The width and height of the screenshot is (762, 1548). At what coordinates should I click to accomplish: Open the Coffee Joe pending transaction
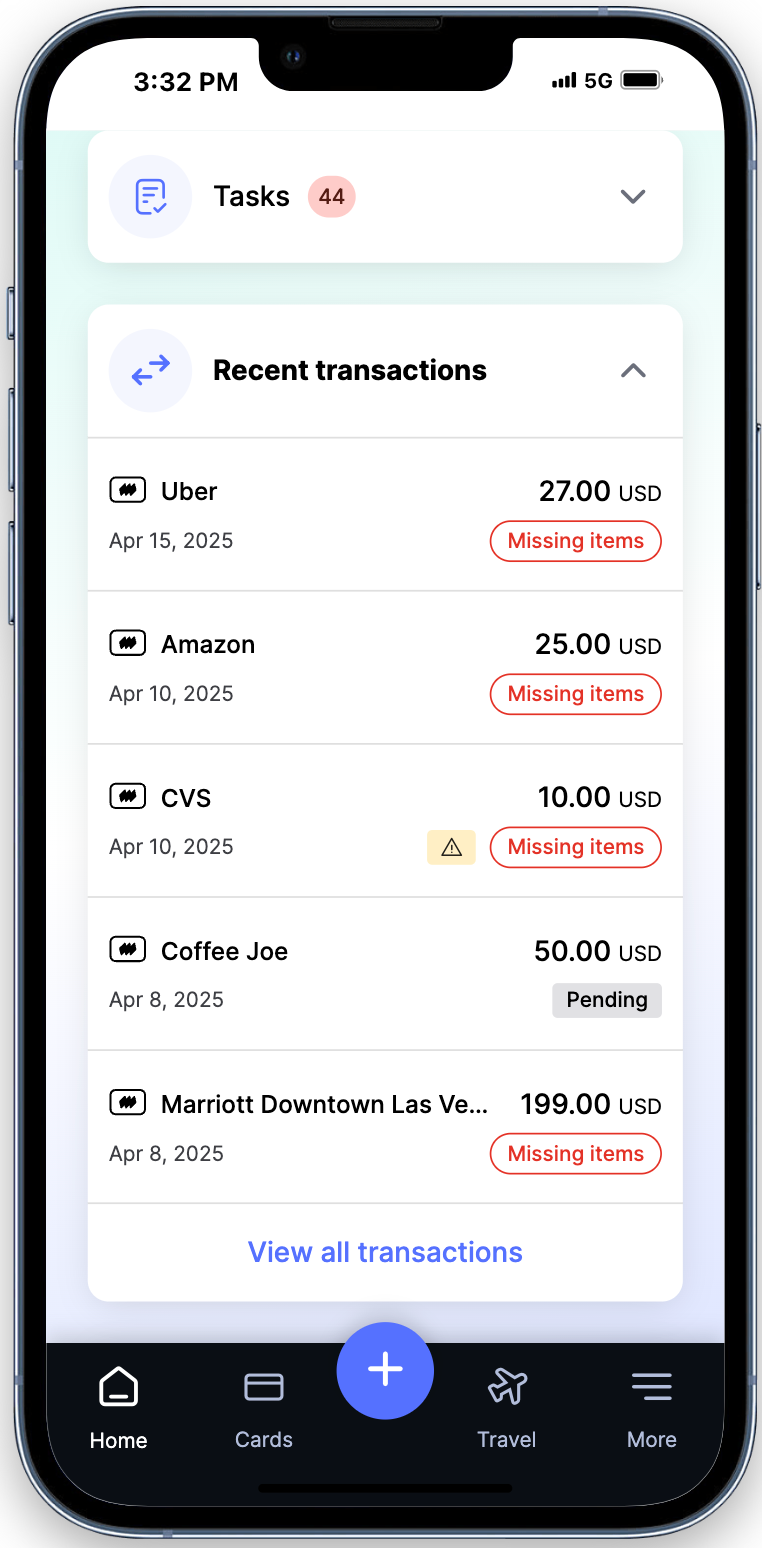385,974
